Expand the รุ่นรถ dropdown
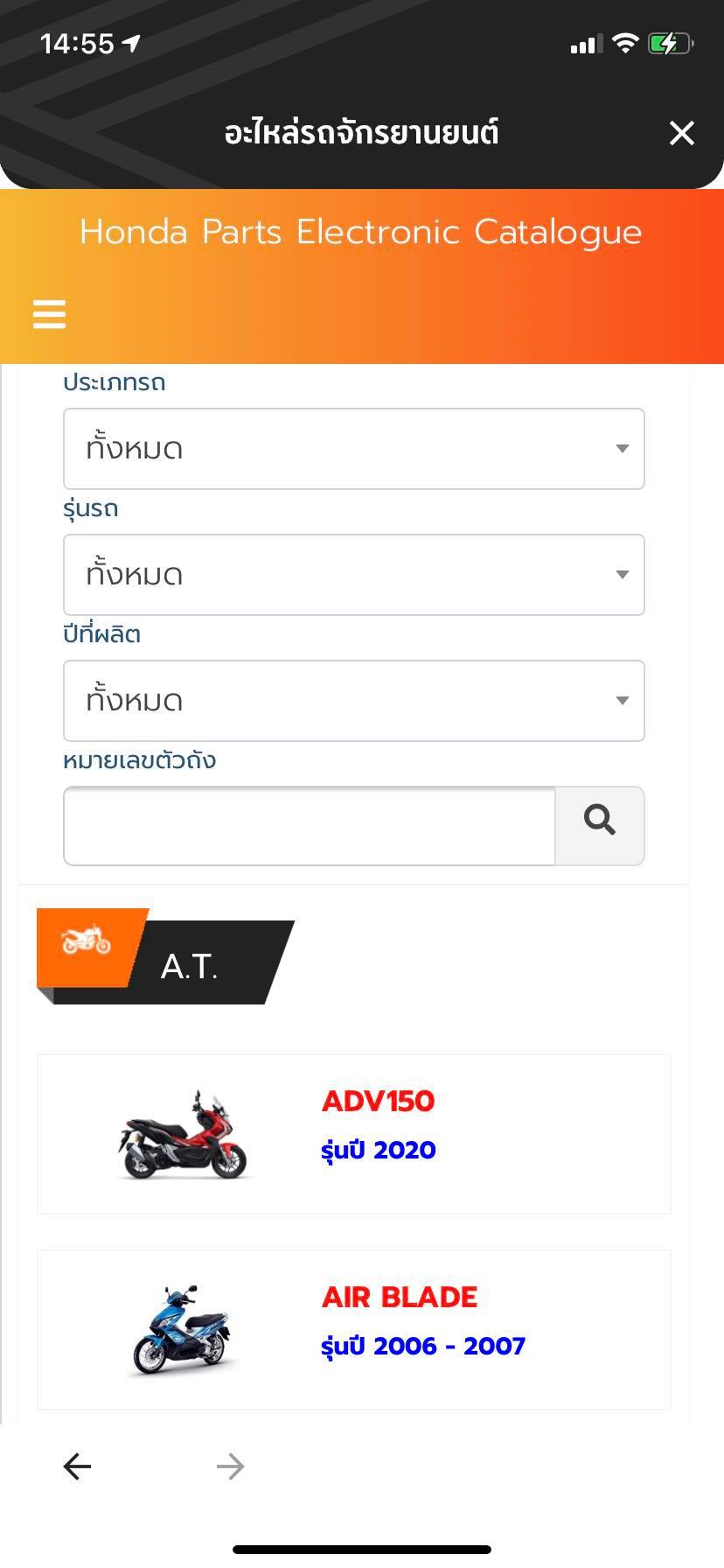This screenshot has width=724, height=1568. click(353, 575)
